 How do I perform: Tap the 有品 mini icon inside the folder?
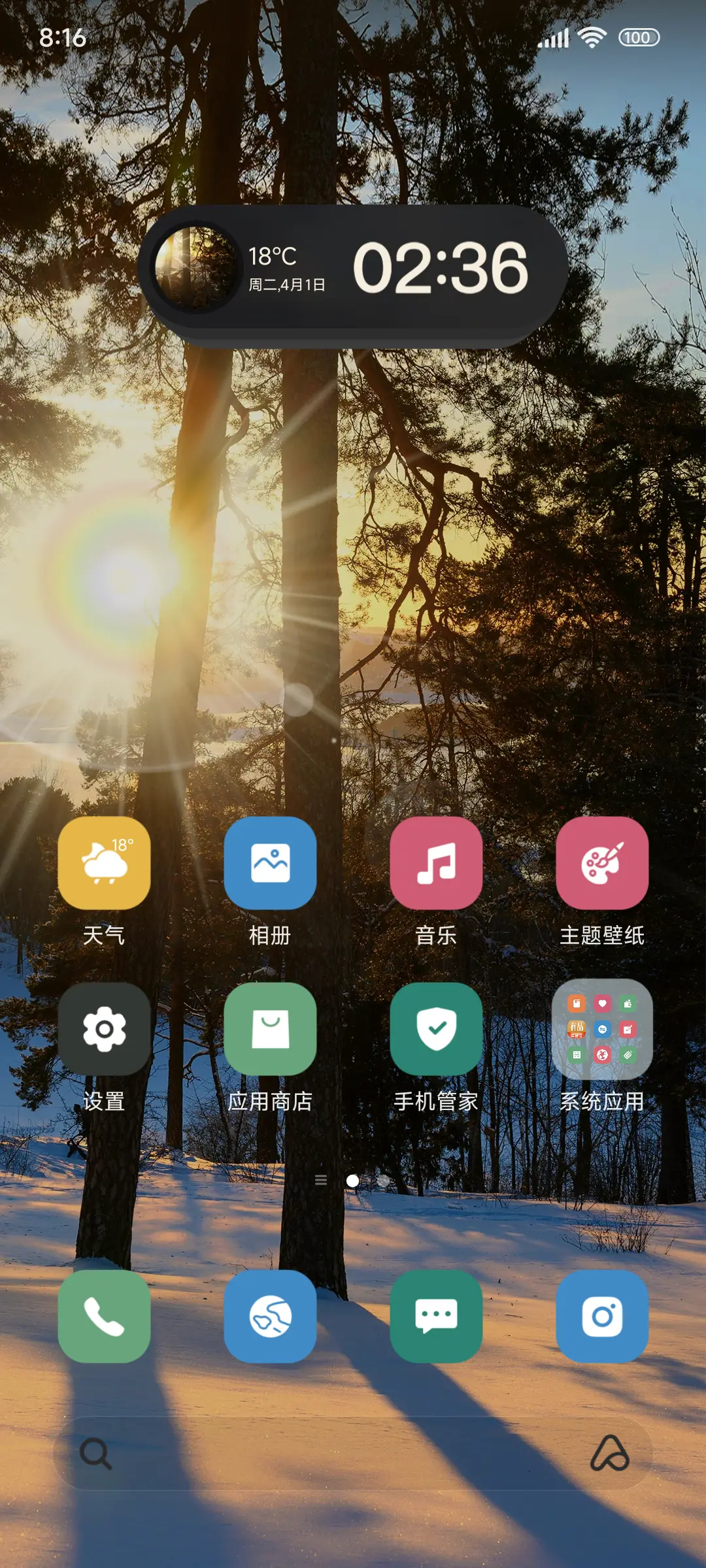click(577, 1029)
